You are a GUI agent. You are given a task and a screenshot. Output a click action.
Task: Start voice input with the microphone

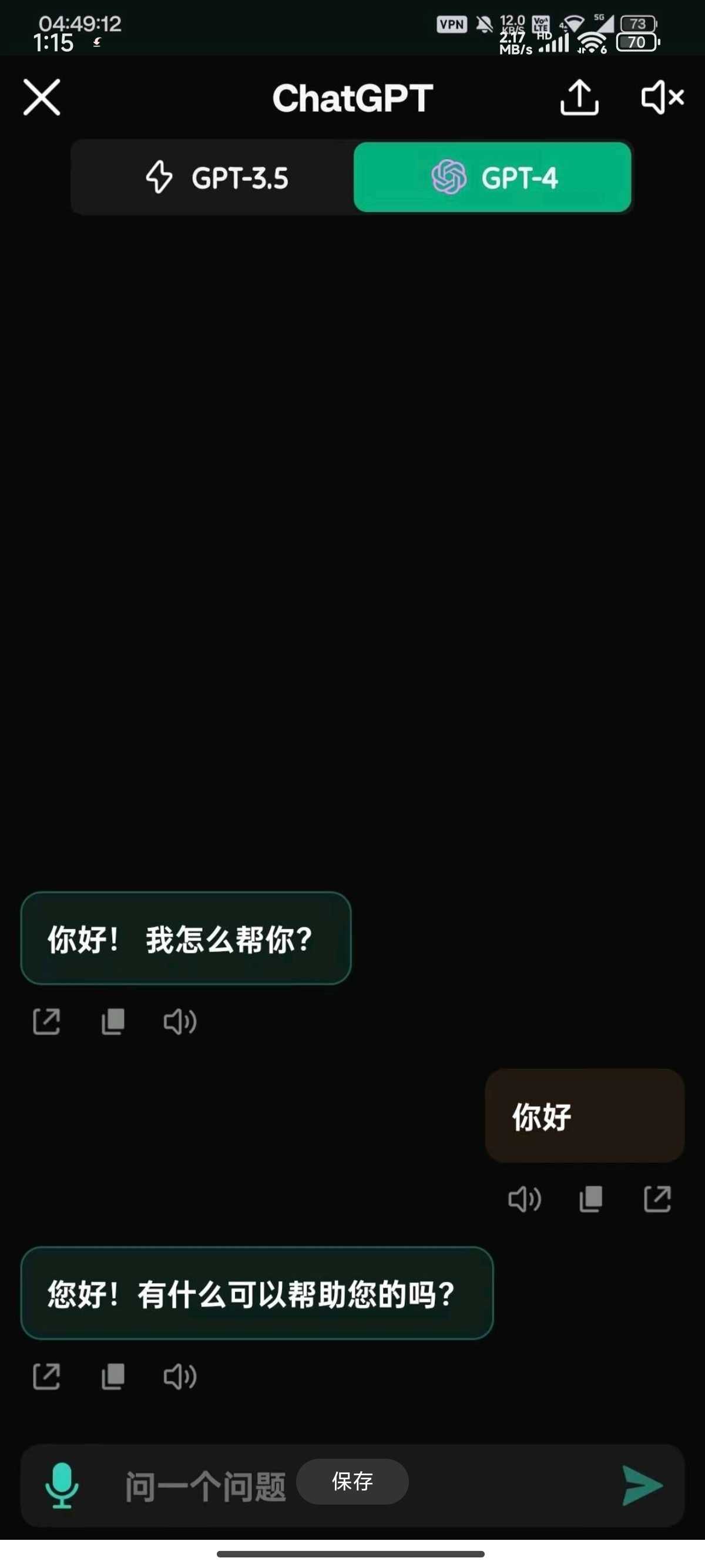click(x=62, y=1486)
